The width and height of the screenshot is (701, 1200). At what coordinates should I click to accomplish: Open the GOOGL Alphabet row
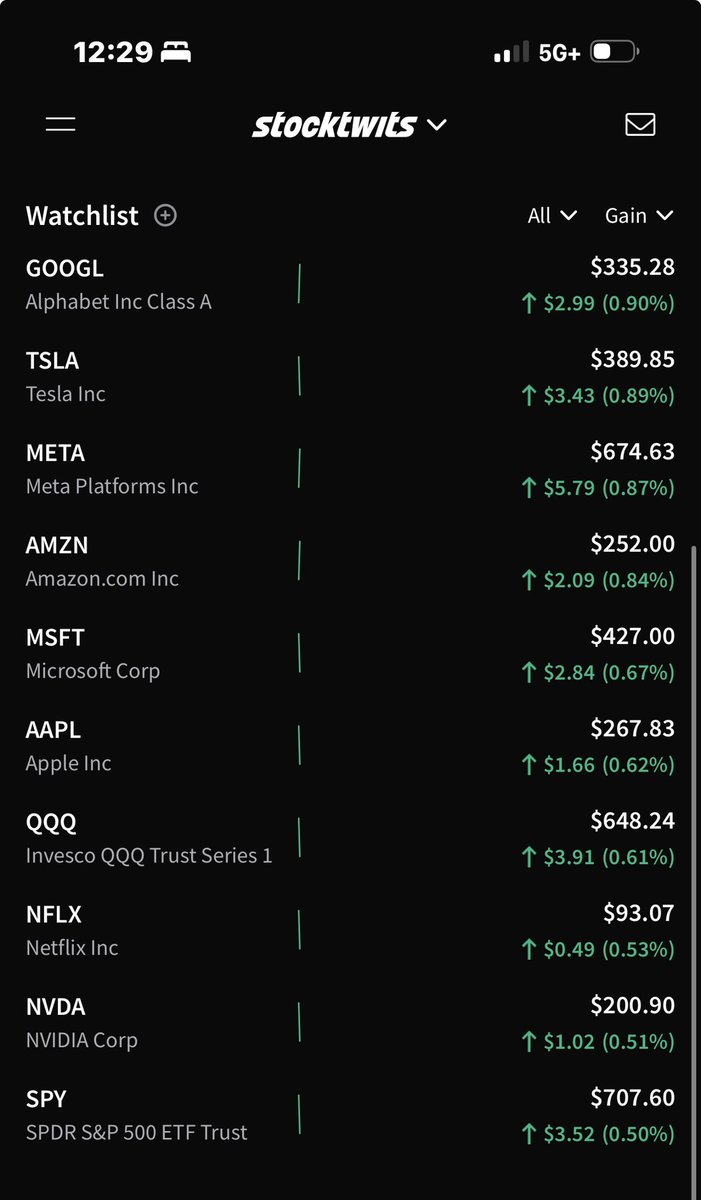coord(118,284)
